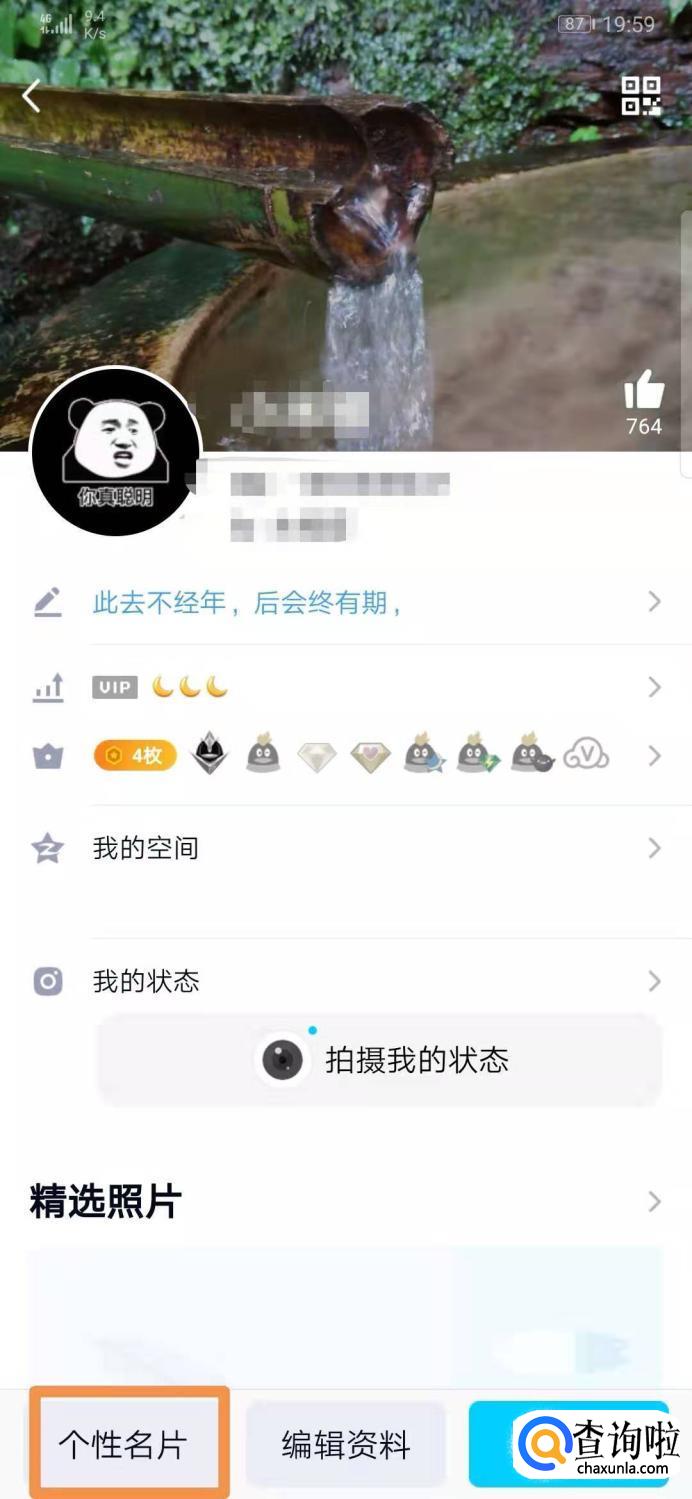The width and height of the screenshot is (692, 1499).
Task: Tap the thumbs-up like icon
Action: pyautogui.click(x=644, y=391)
